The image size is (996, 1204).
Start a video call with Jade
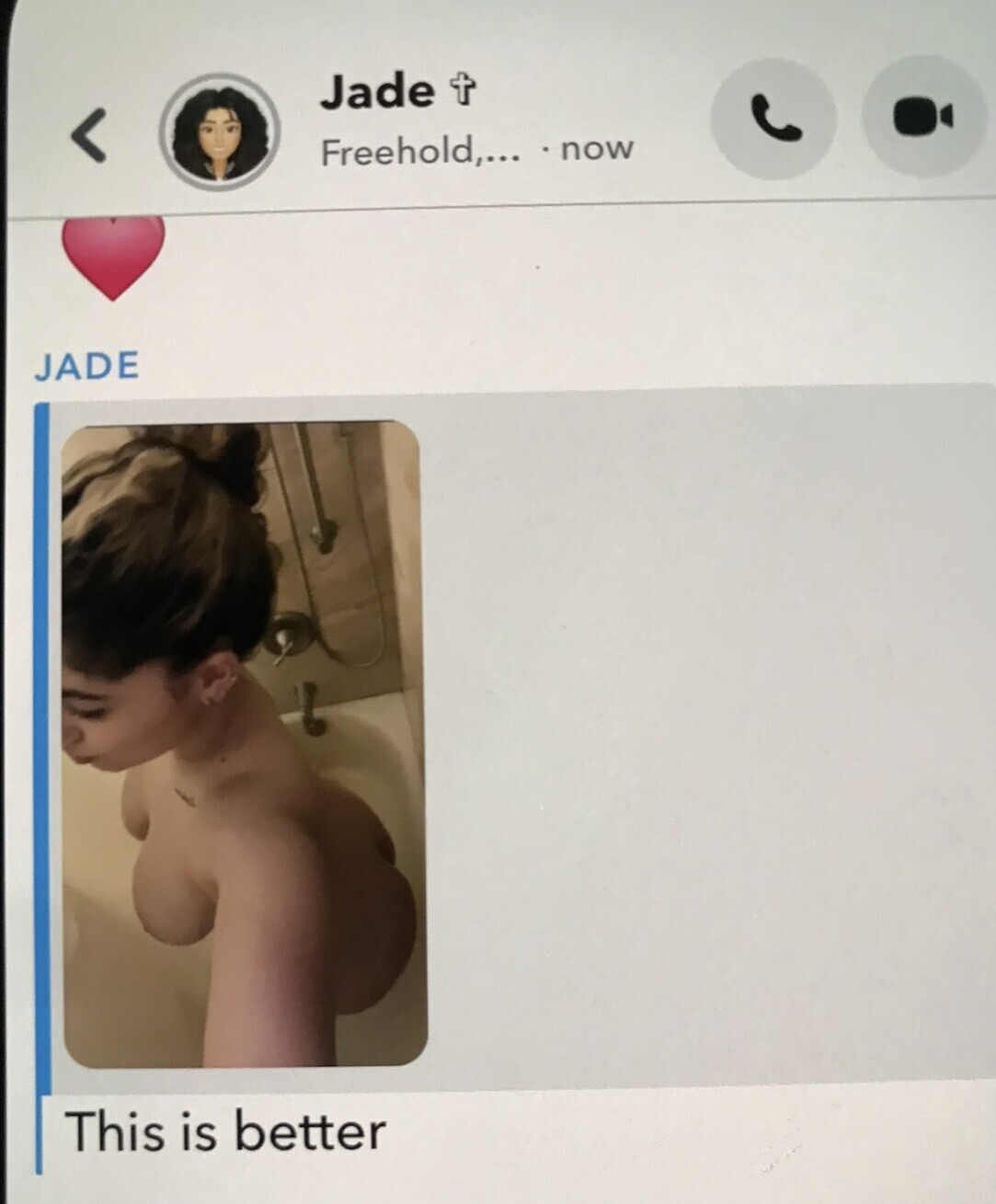pos(923,117)
